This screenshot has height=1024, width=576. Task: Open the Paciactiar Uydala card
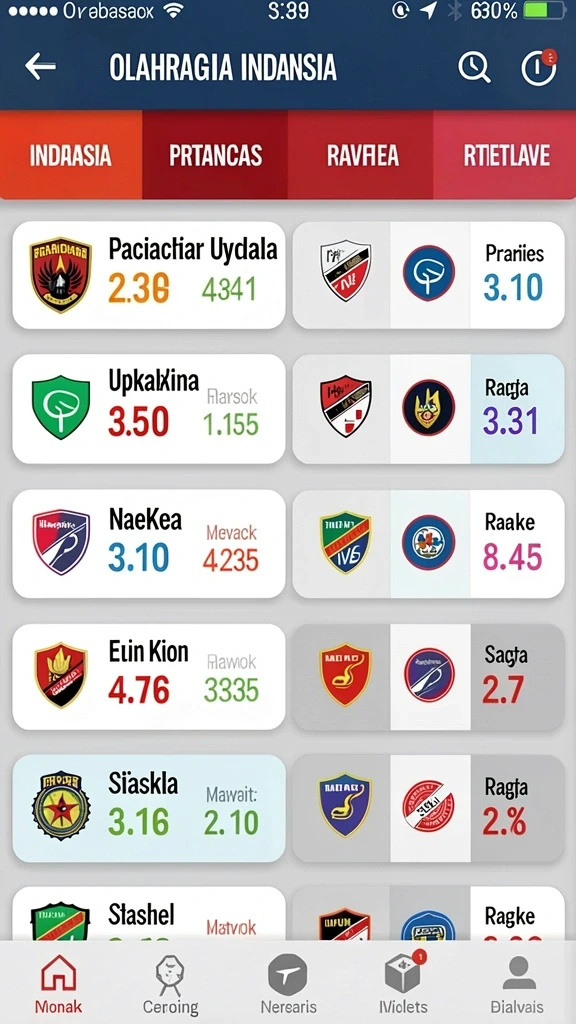pyautogui.click(x=149, y=275)
